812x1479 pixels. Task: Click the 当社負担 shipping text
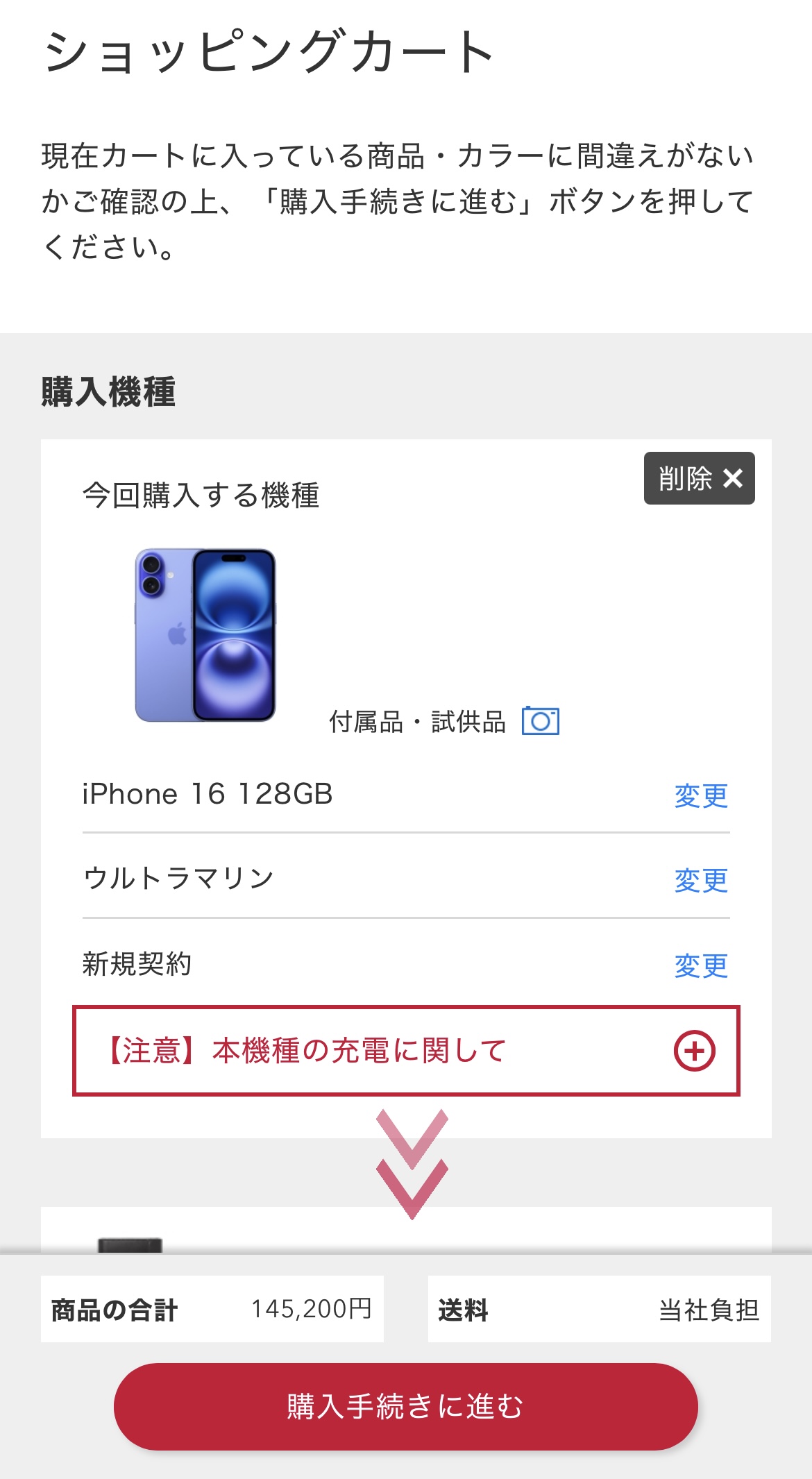709,1309
